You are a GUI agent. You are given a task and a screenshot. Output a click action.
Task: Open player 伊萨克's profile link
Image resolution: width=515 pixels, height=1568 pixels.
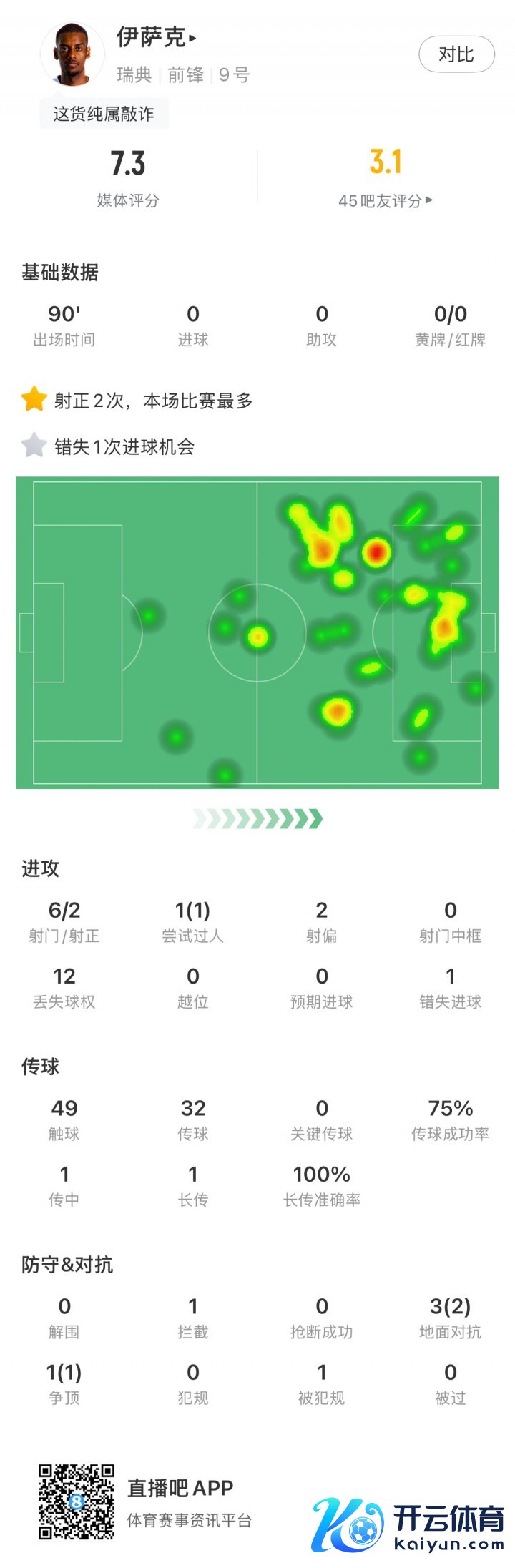[156, 37]
